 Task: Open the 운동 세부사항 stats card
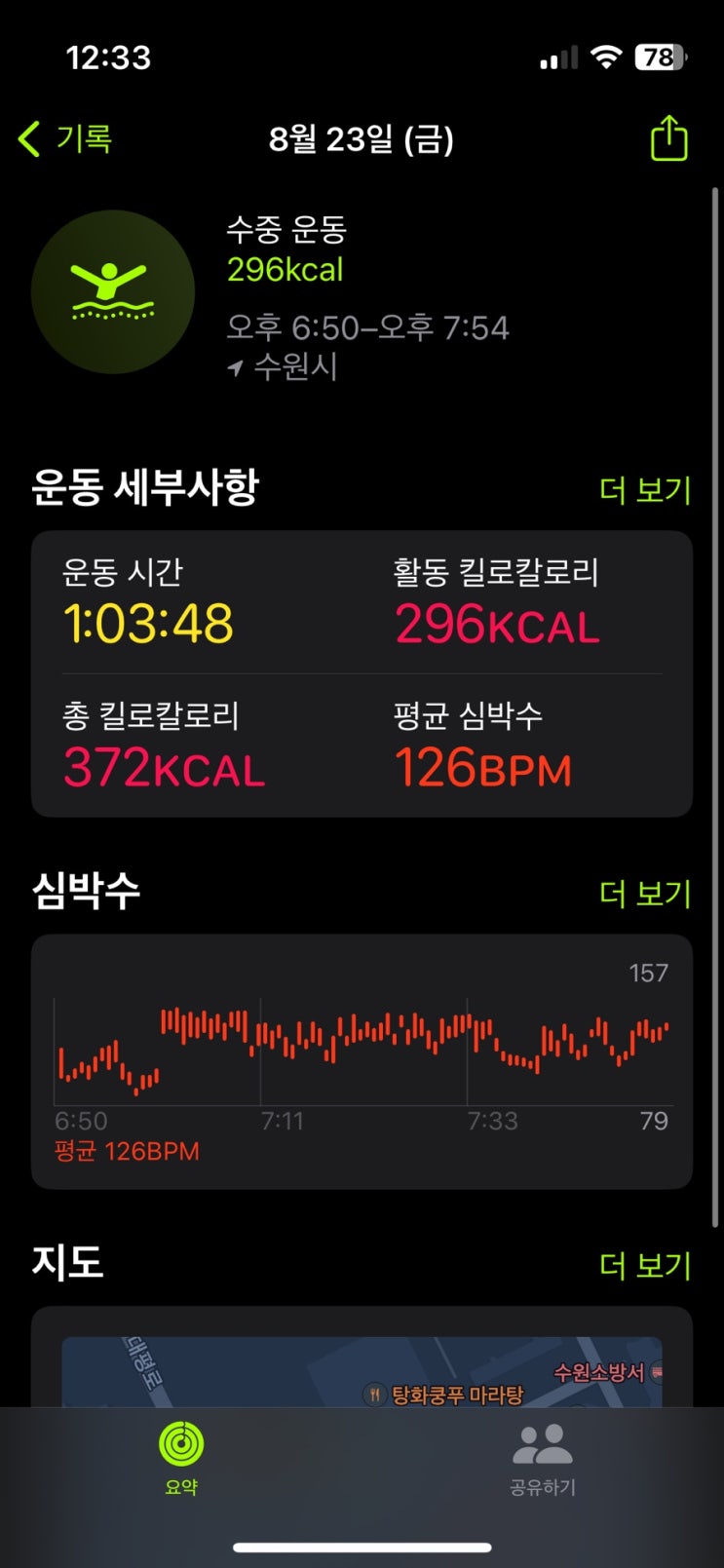point(362,673)
